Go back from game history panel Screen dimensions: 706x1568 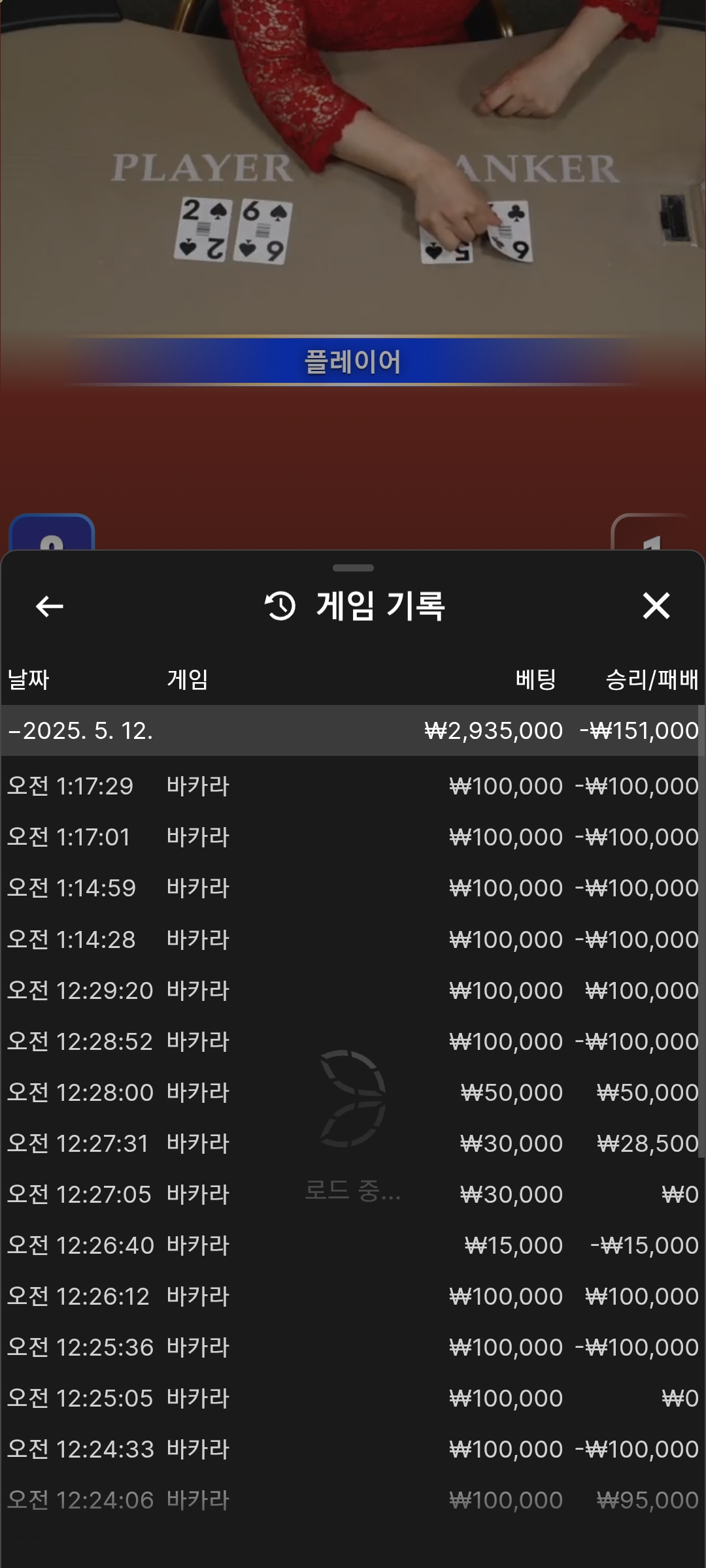click(x=50, y=606)
